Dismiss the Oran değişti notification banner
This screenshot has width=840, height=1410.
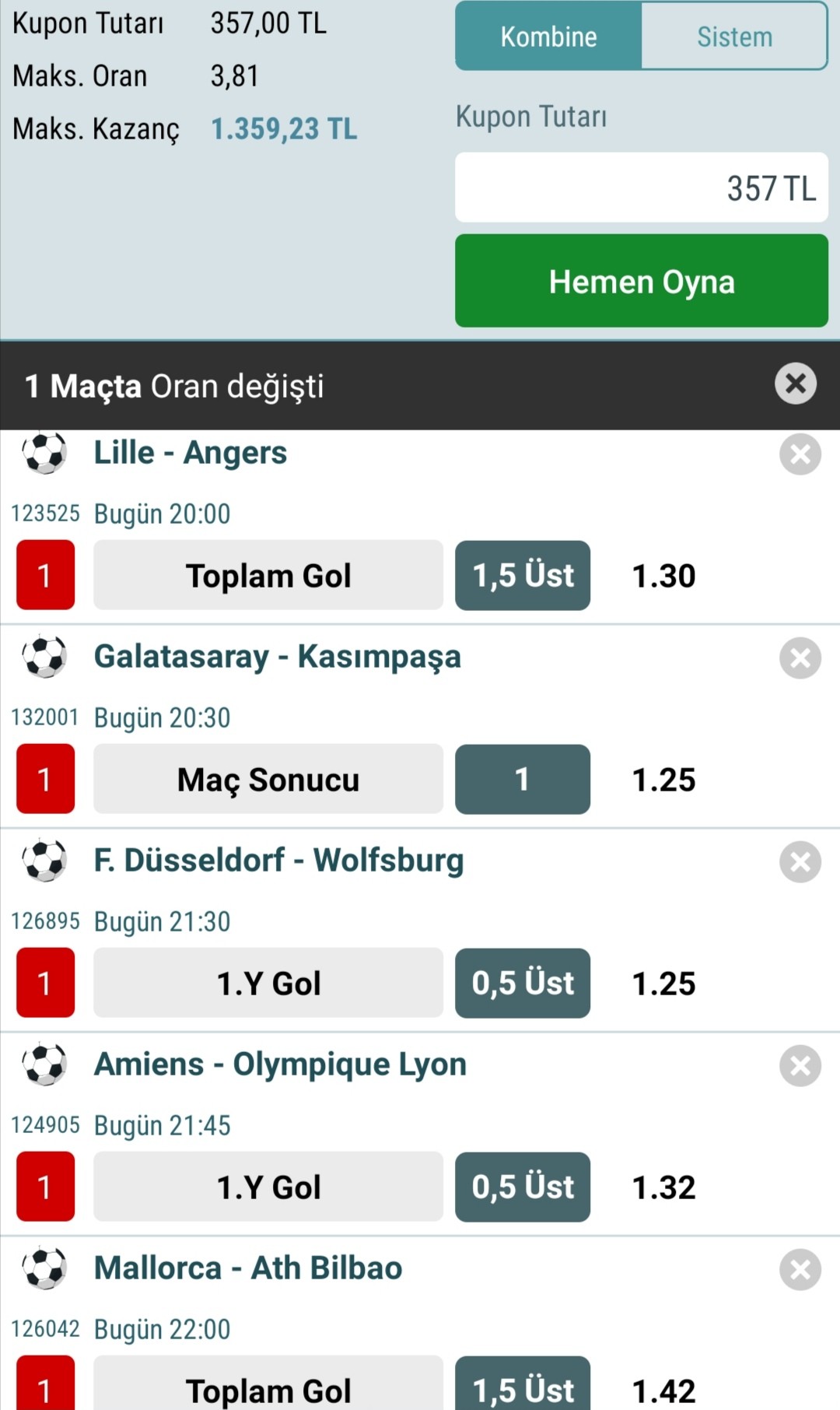pos(795,384)
